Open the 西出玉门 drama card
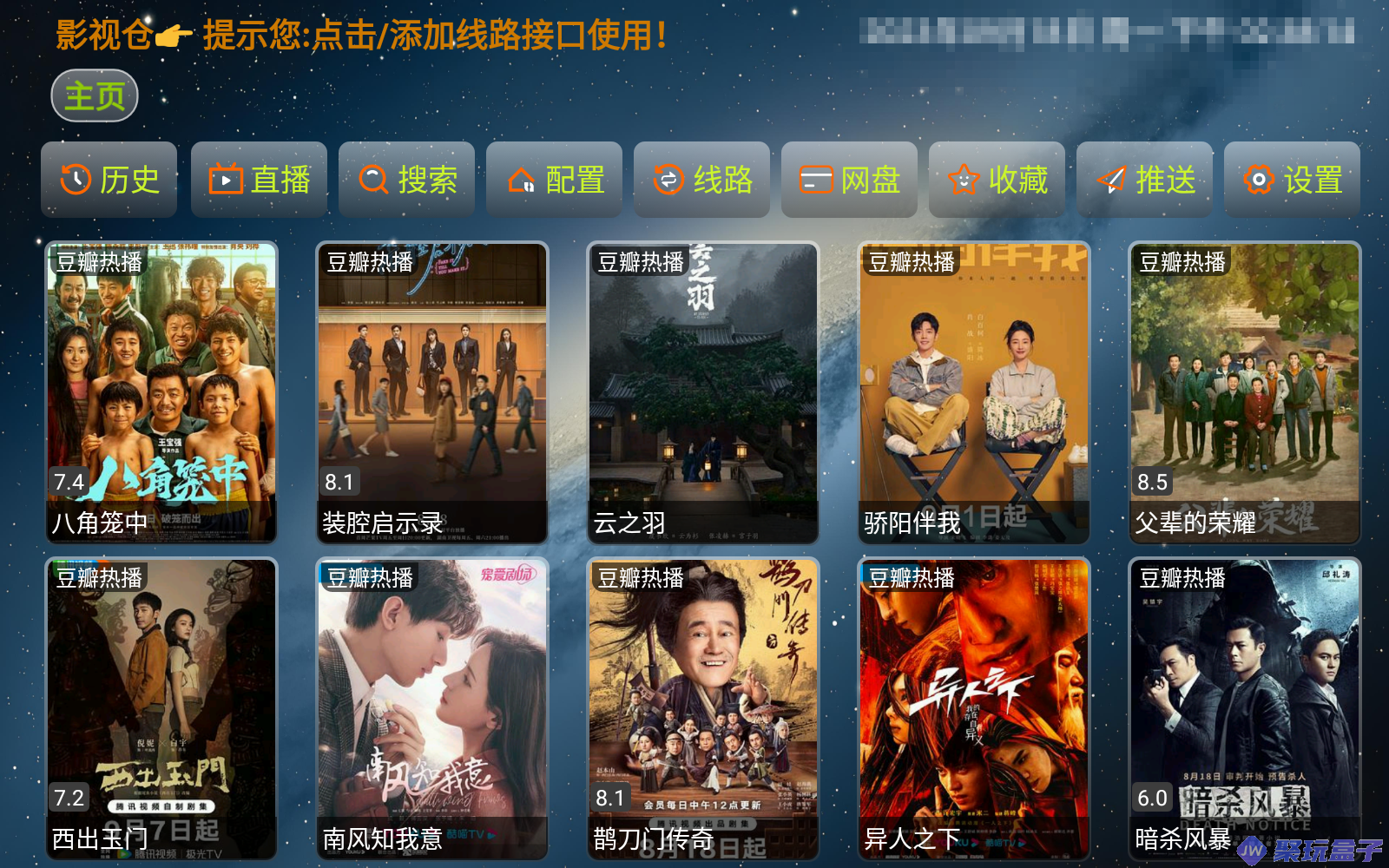Screen dimensions: 1389x868 click(161, 708)
